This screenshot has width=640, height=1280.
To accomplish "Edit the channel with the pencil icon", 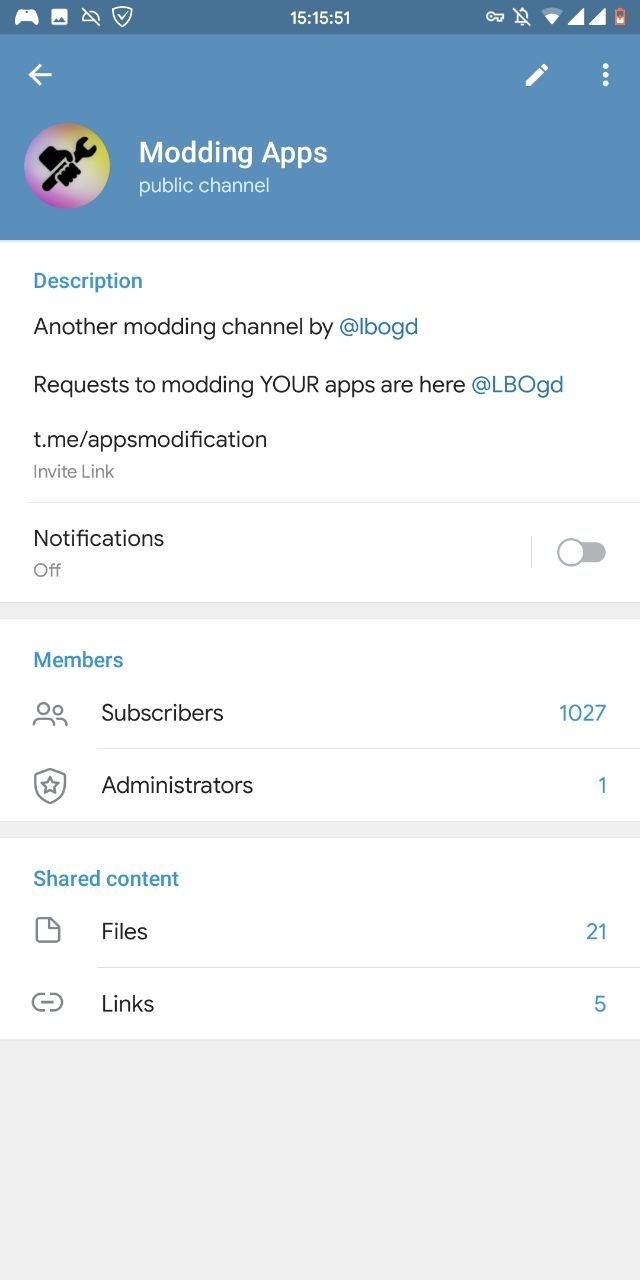I will pyautogui.click(x=537, y=75).
